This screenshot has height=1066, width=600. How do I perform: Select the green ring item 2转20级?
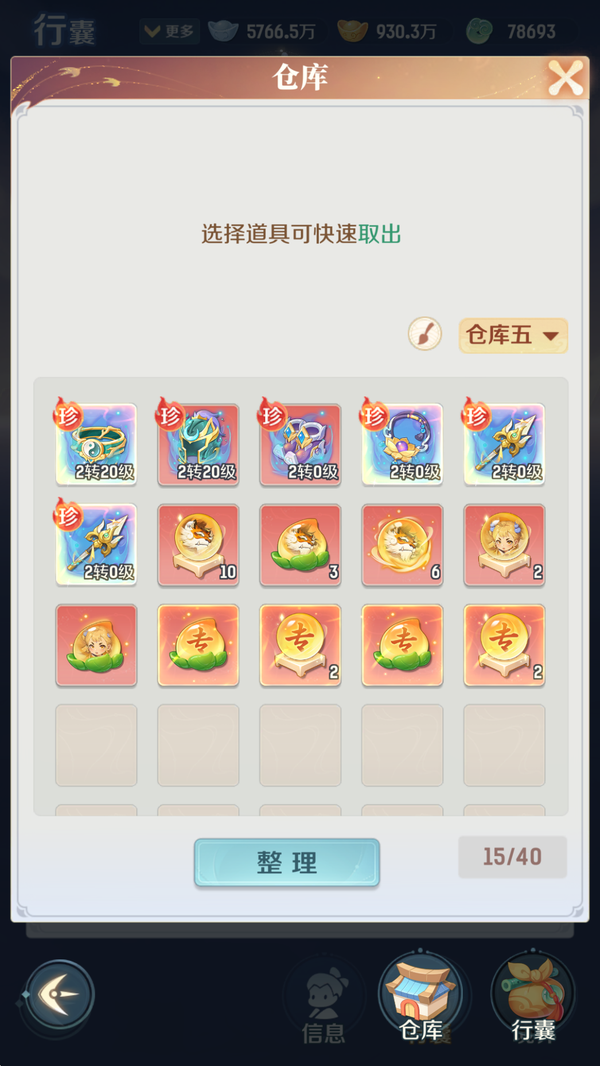pyautogui.click(x=96, y=444)
